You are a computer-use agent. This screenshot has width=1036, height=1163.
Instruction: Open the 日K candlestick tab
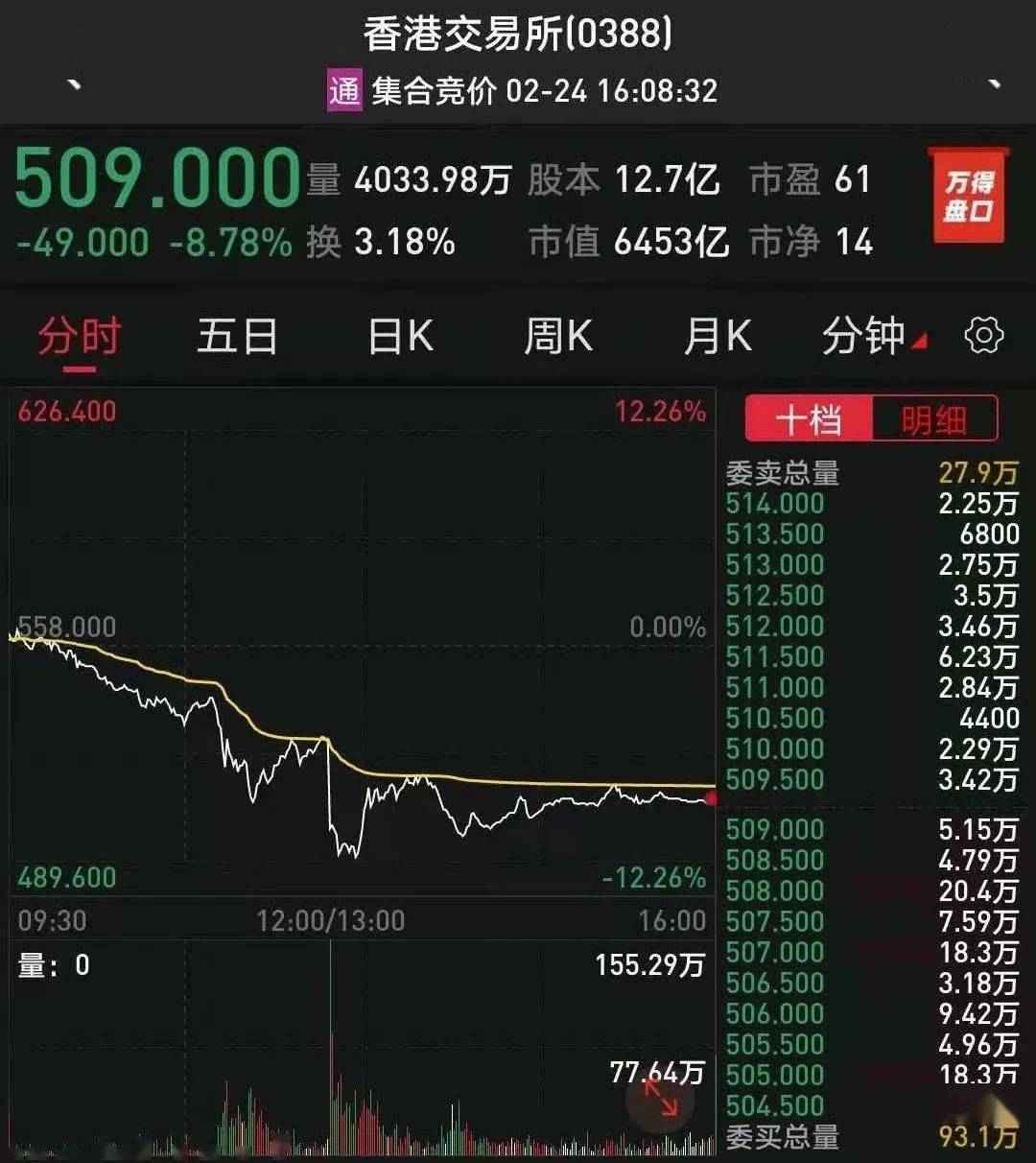pos(400,337)
